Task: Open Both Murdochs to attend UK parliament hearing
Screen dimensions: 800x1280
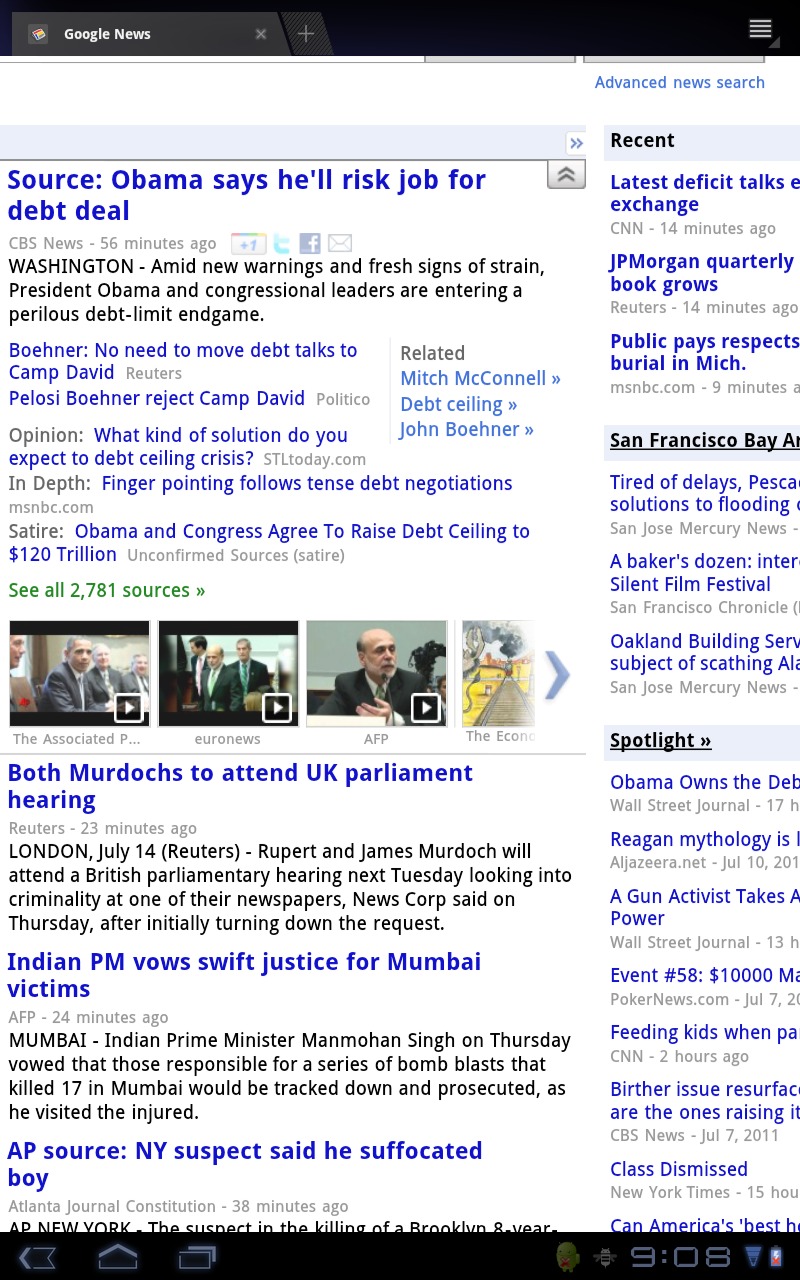Action: tap(240, 786)
